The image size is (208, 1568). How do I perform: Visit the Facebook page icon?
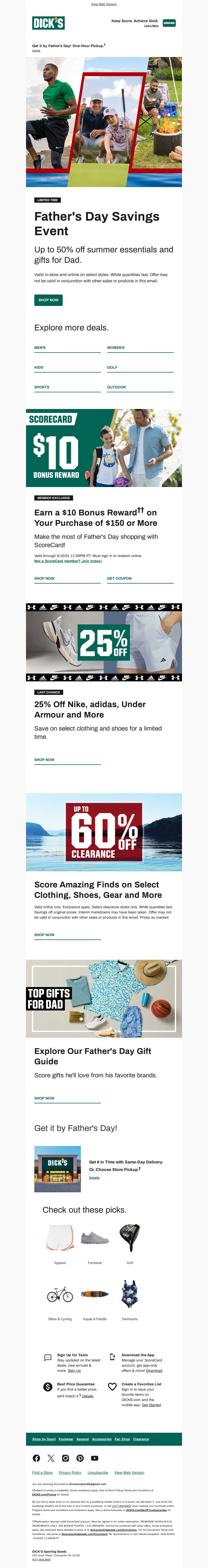[x=36, y=1458]
